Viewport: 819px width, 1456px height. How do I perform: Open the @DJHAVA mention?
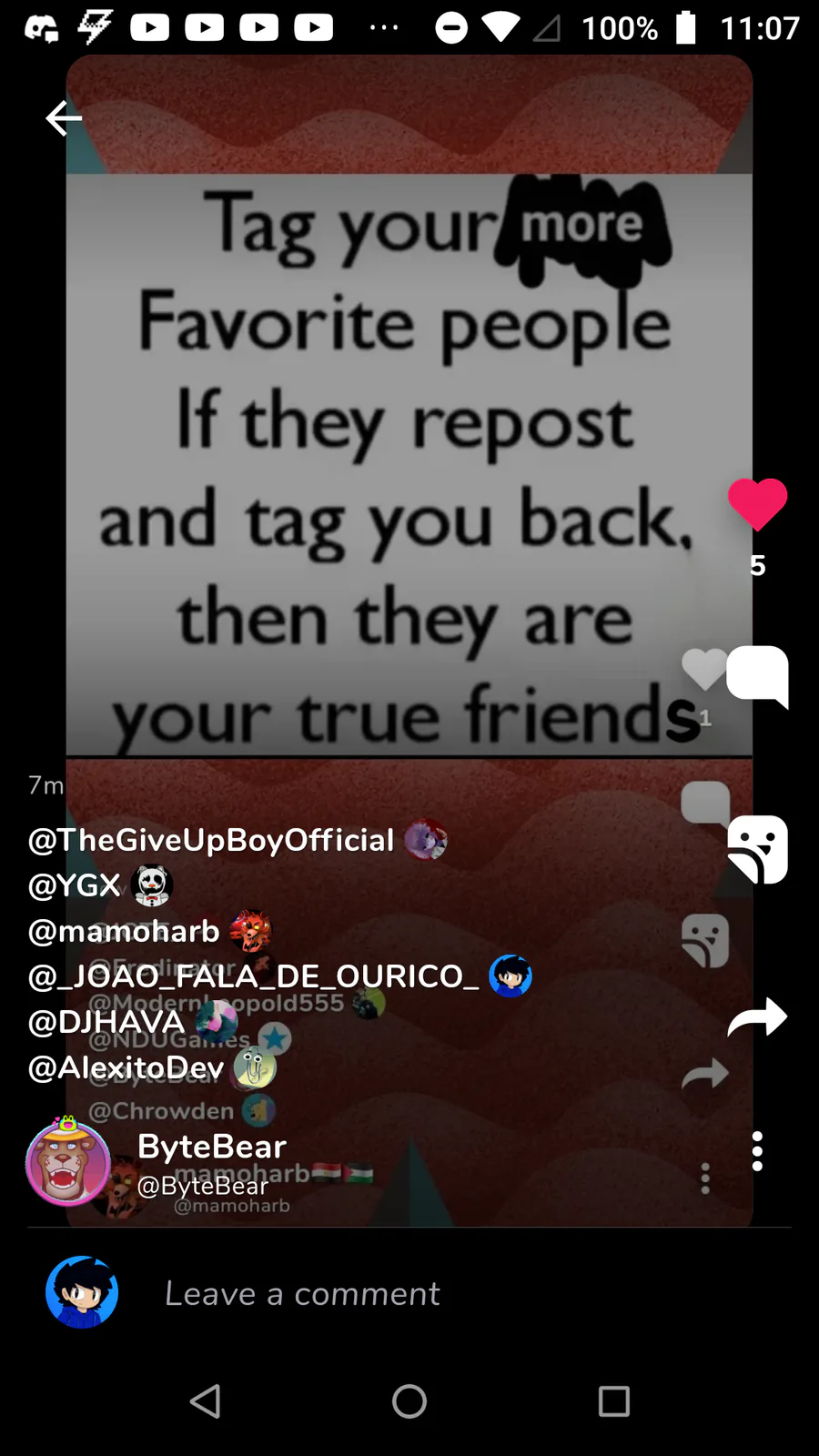click(x=106, y=1022)
